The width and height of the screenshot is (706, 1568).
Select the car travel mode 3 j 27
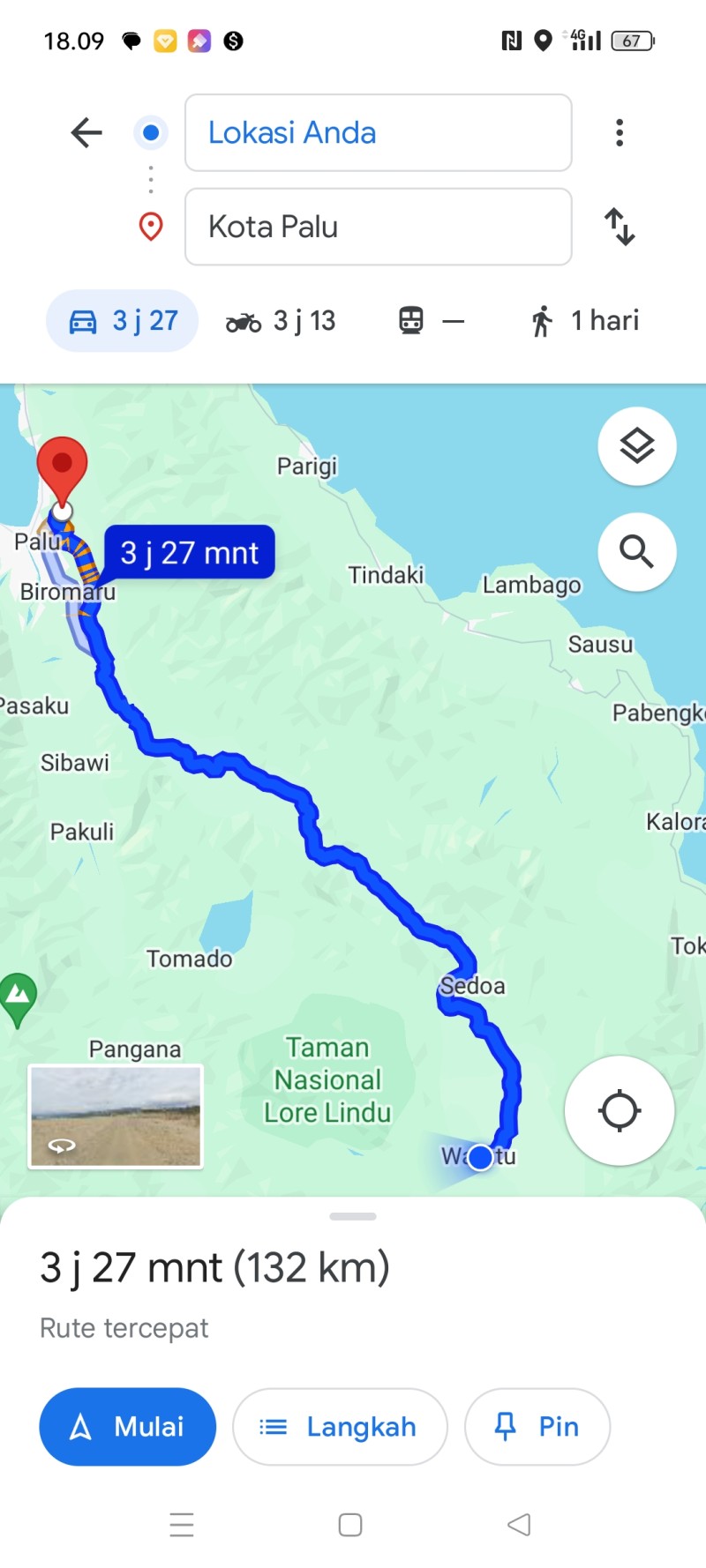point(123,321)
